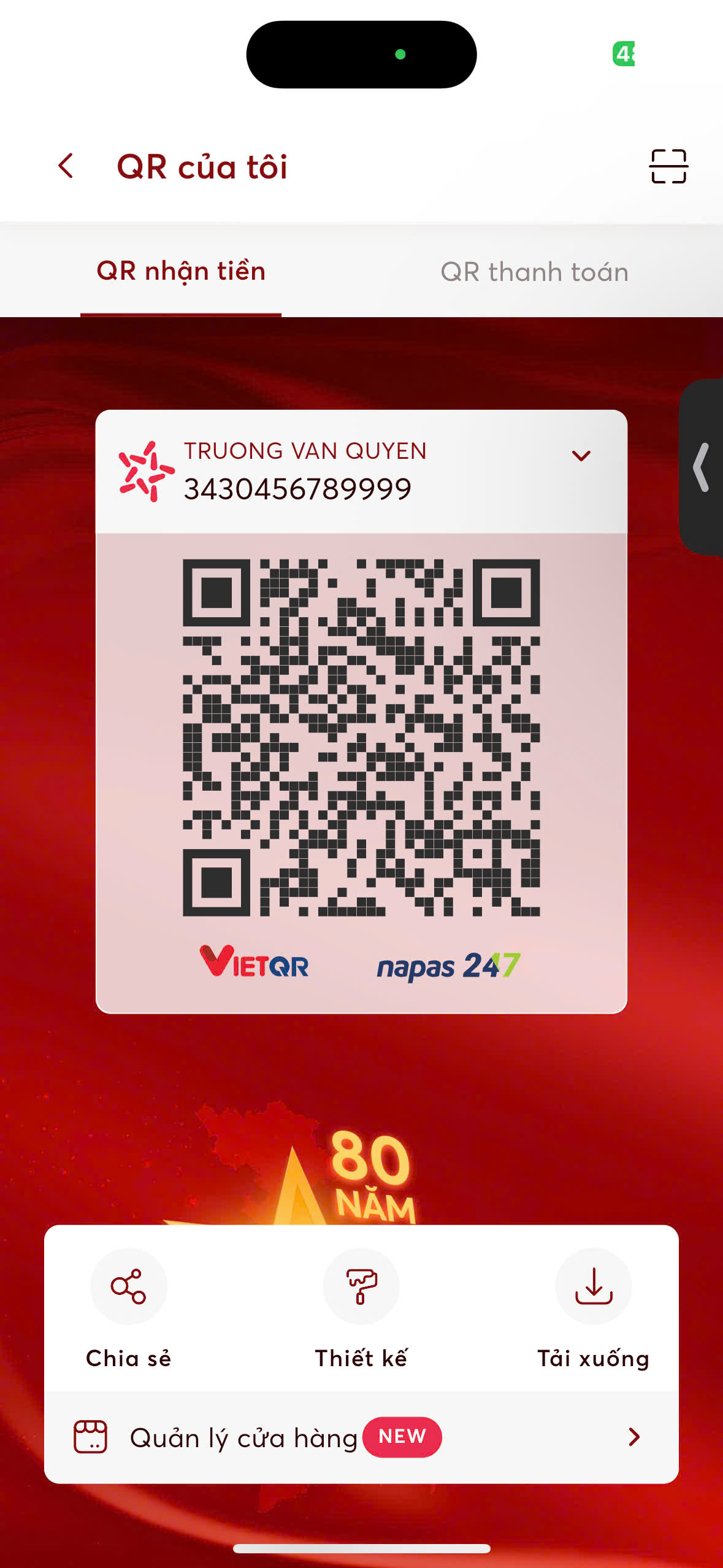
Task: Tap the side panel handle arrow
Action: tap(702, 467)
